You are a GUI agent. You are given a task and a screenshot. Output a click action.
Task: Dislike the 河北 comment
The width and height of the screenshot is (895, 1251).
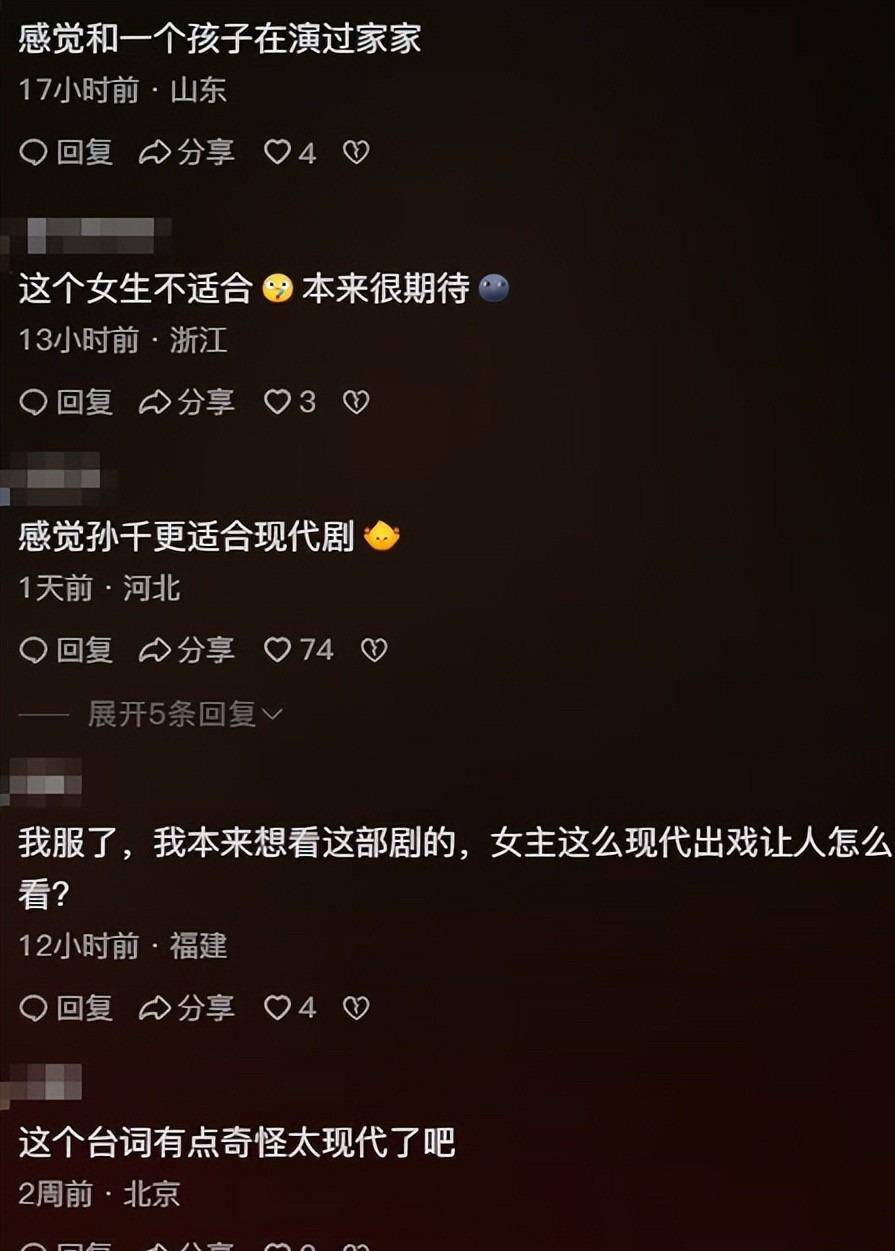(x=373, y=650)
